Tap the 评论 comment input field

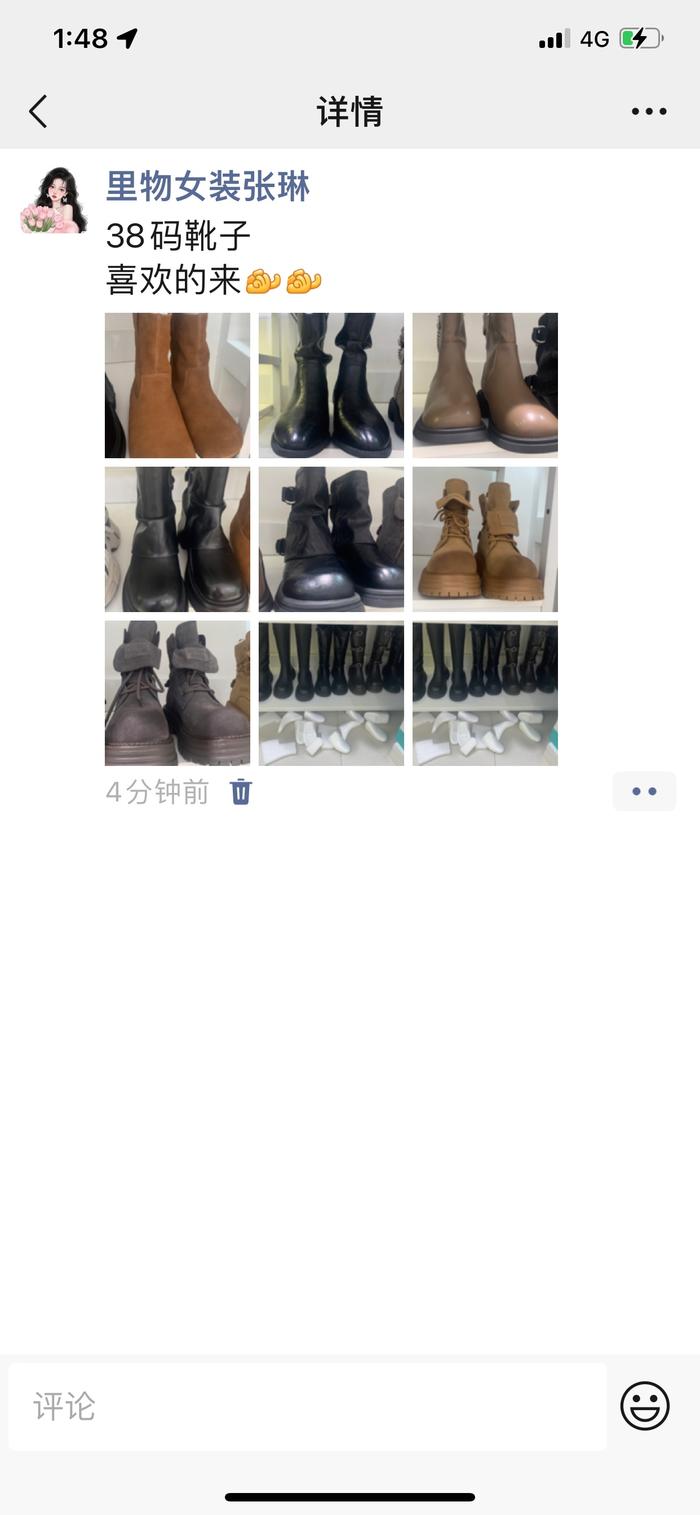click(x=307, y=1406)
